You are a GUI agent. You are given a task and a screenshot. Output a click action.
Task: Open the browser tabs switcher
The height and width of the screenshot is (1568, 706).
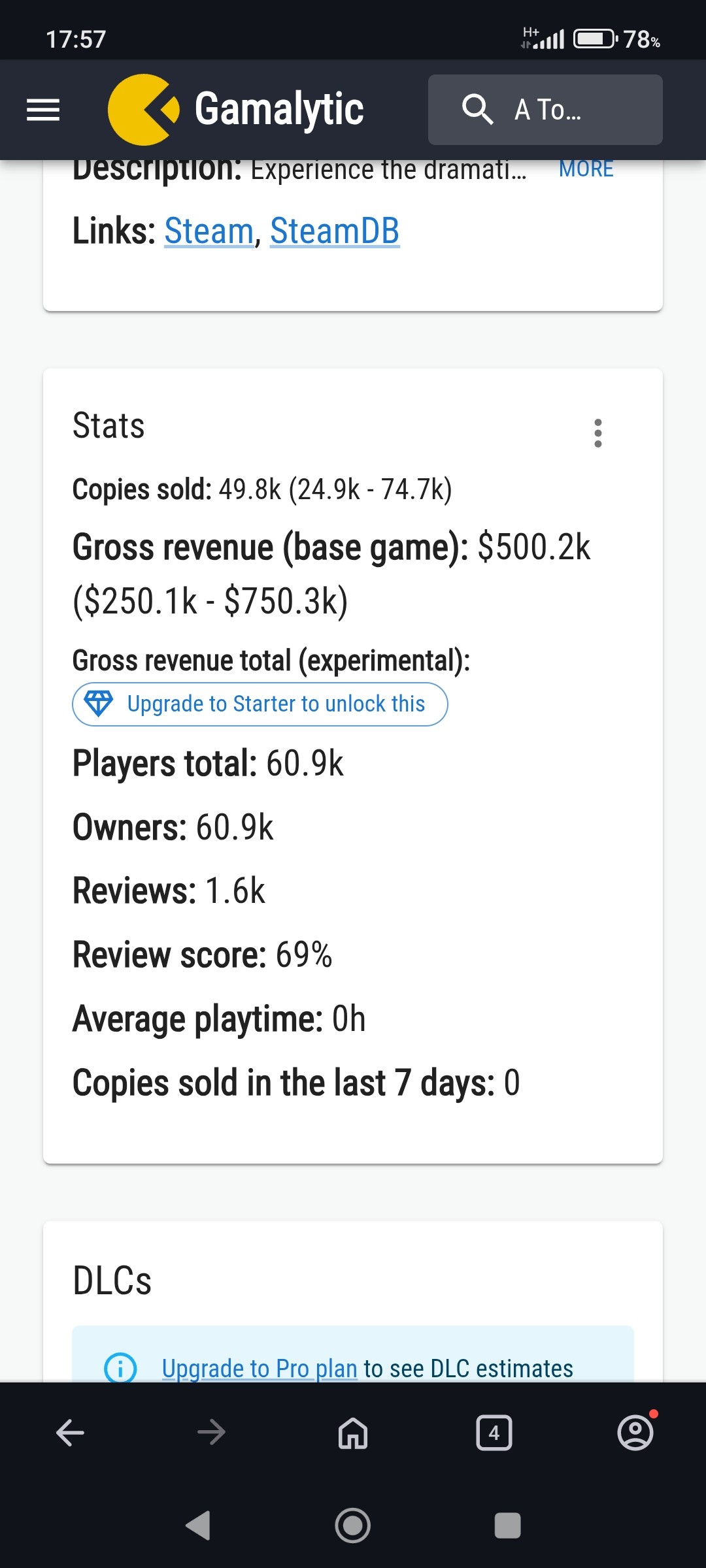click(x=494, y=1433)
